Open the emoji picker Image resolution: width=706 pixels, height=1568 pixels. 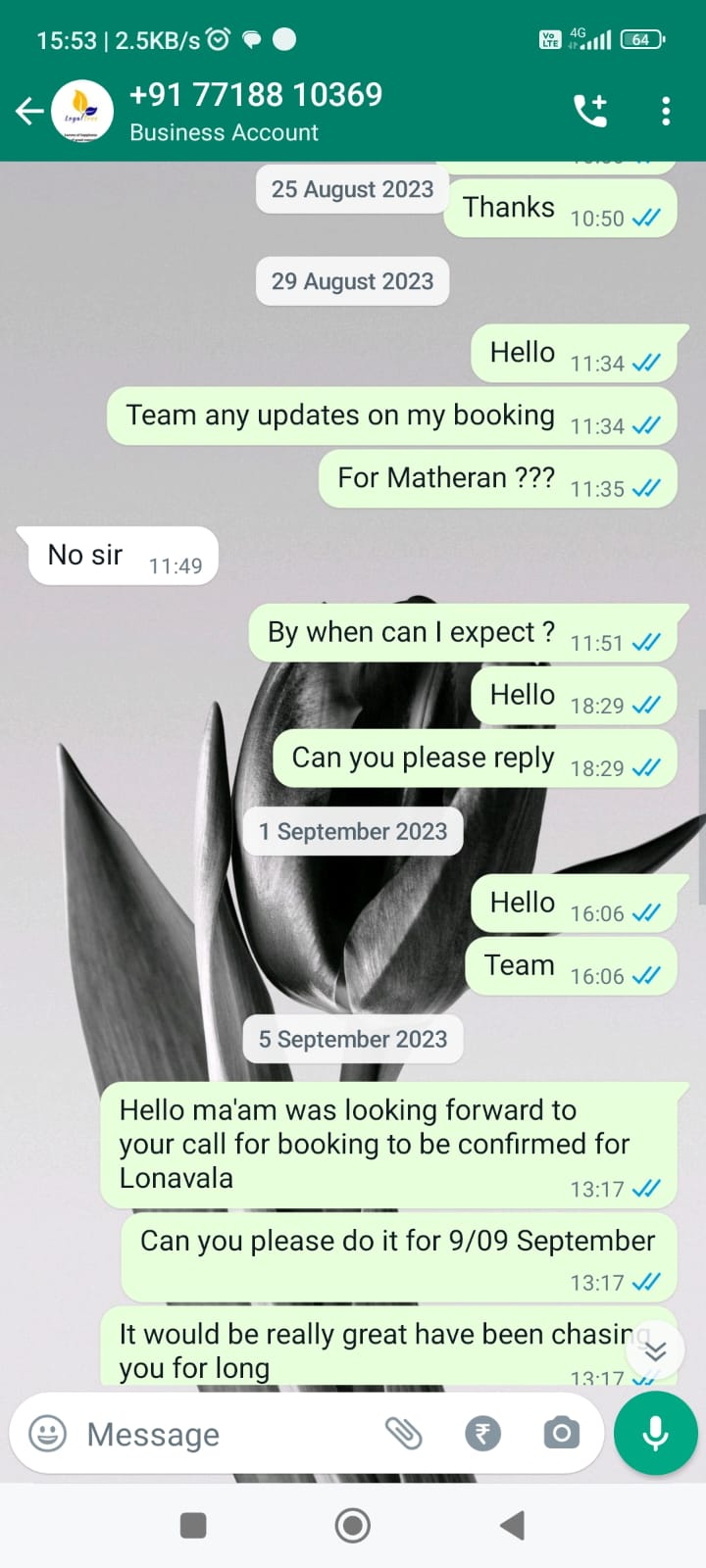[47, 1434]
